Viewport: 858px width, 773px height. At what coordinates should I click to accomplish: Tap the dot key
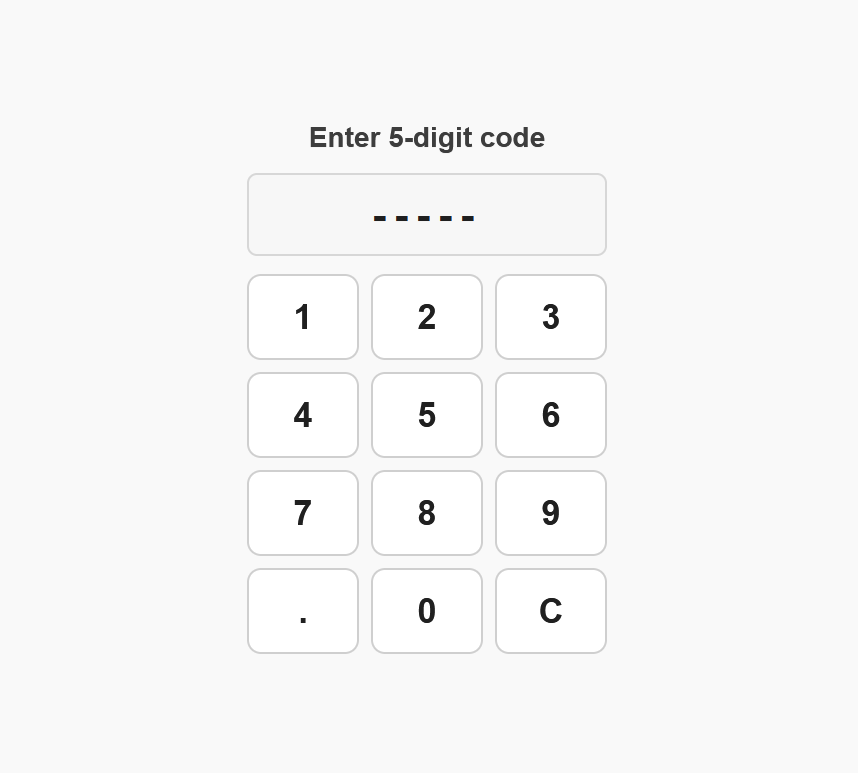(303, 611)
